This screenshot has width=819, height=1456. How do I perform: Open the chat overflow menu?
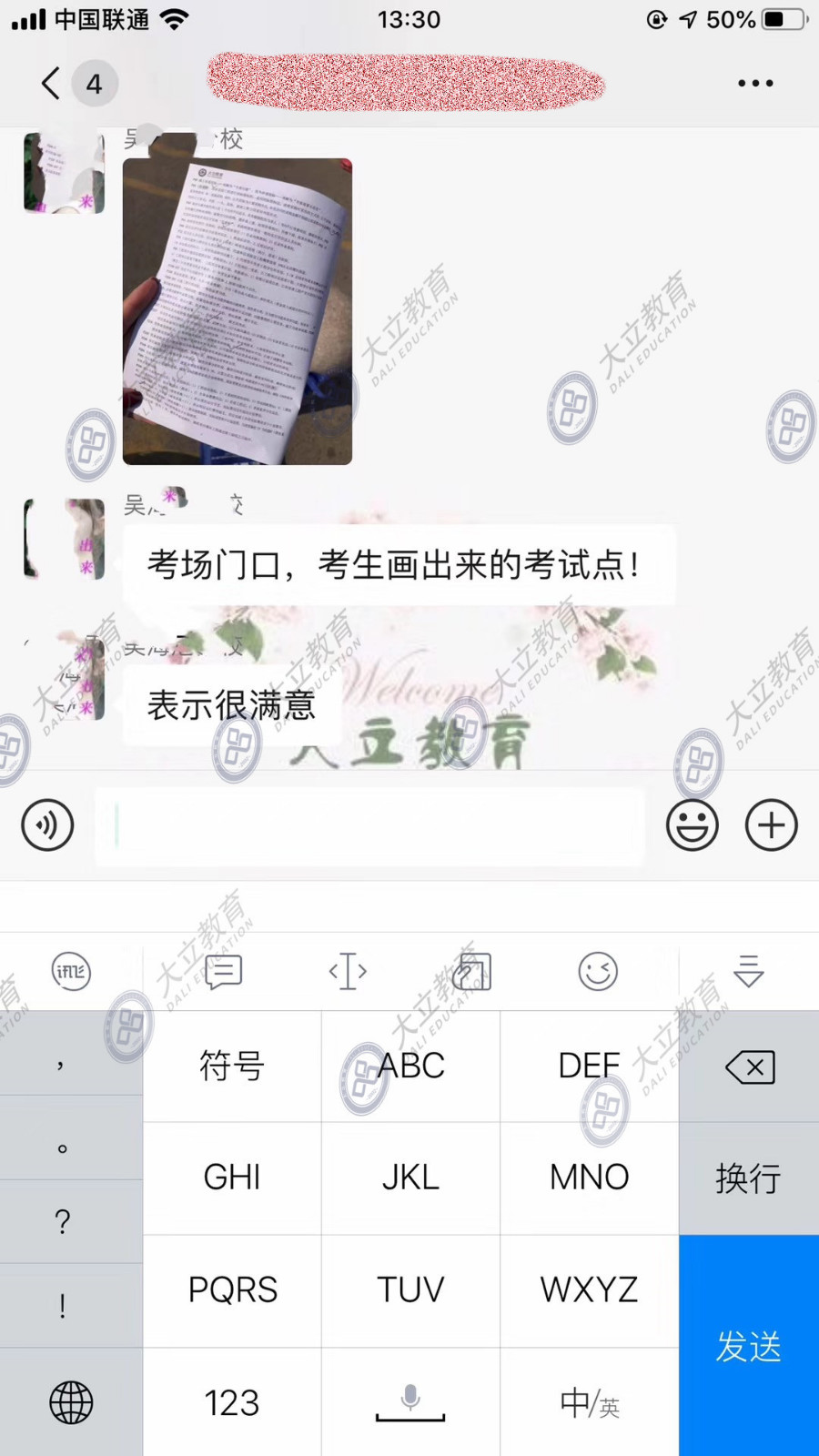(x=755, y=84)
